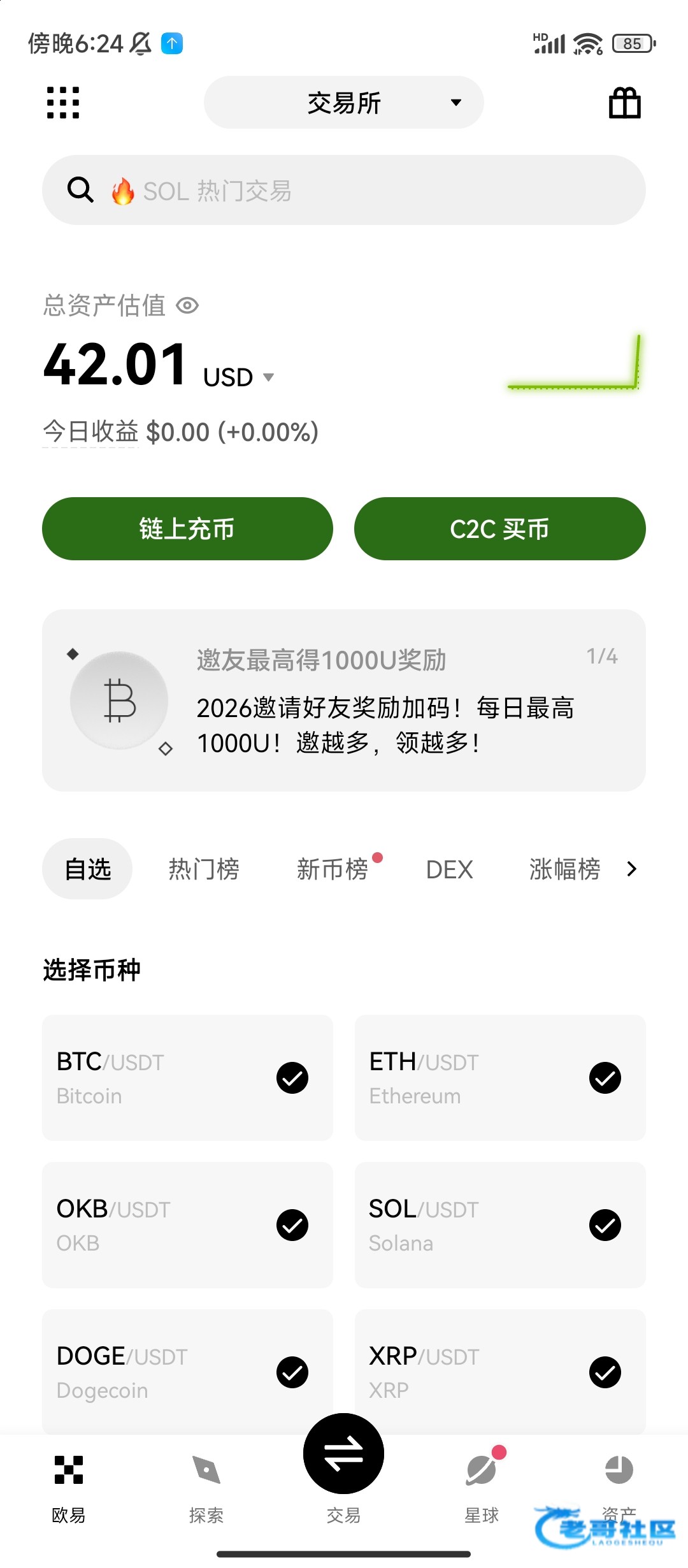Uncheck the ETH/USDT coin
The height and width of the screenshot is (1568, 688).
[605, 1078]
